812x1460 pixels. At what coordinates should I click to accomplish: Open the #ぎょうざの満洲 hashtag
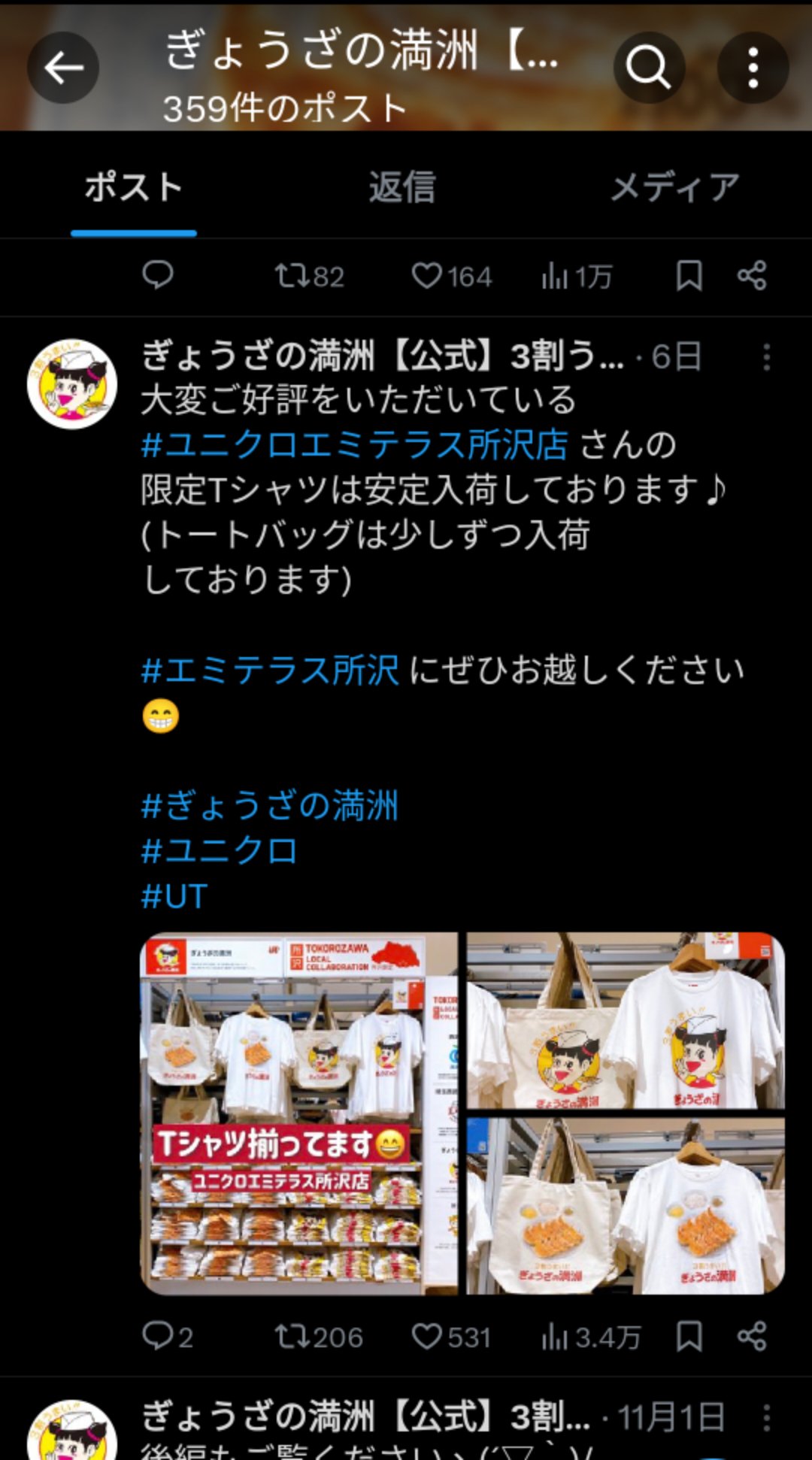(x=270, y=805)
